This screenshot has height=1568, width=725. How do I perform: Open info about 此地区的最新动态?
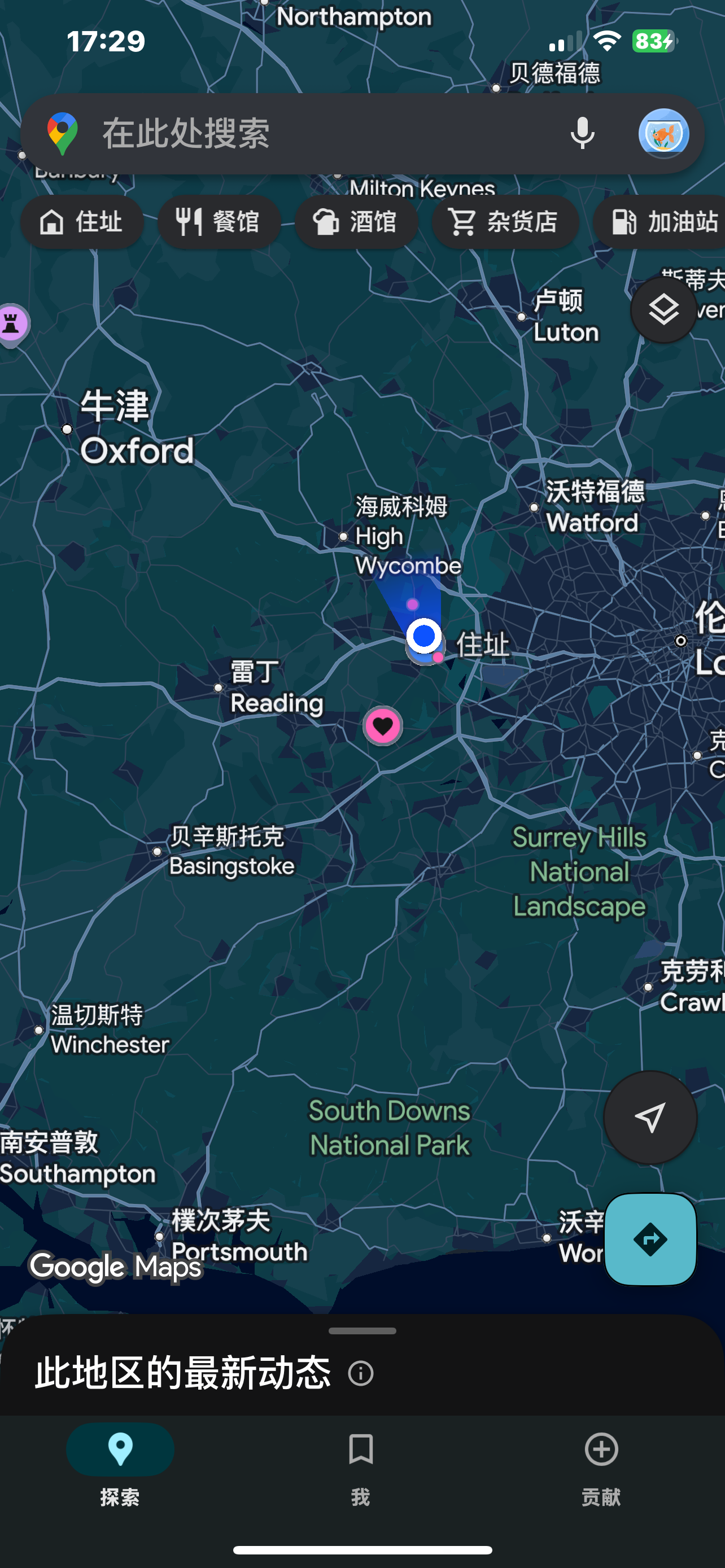360,1374
